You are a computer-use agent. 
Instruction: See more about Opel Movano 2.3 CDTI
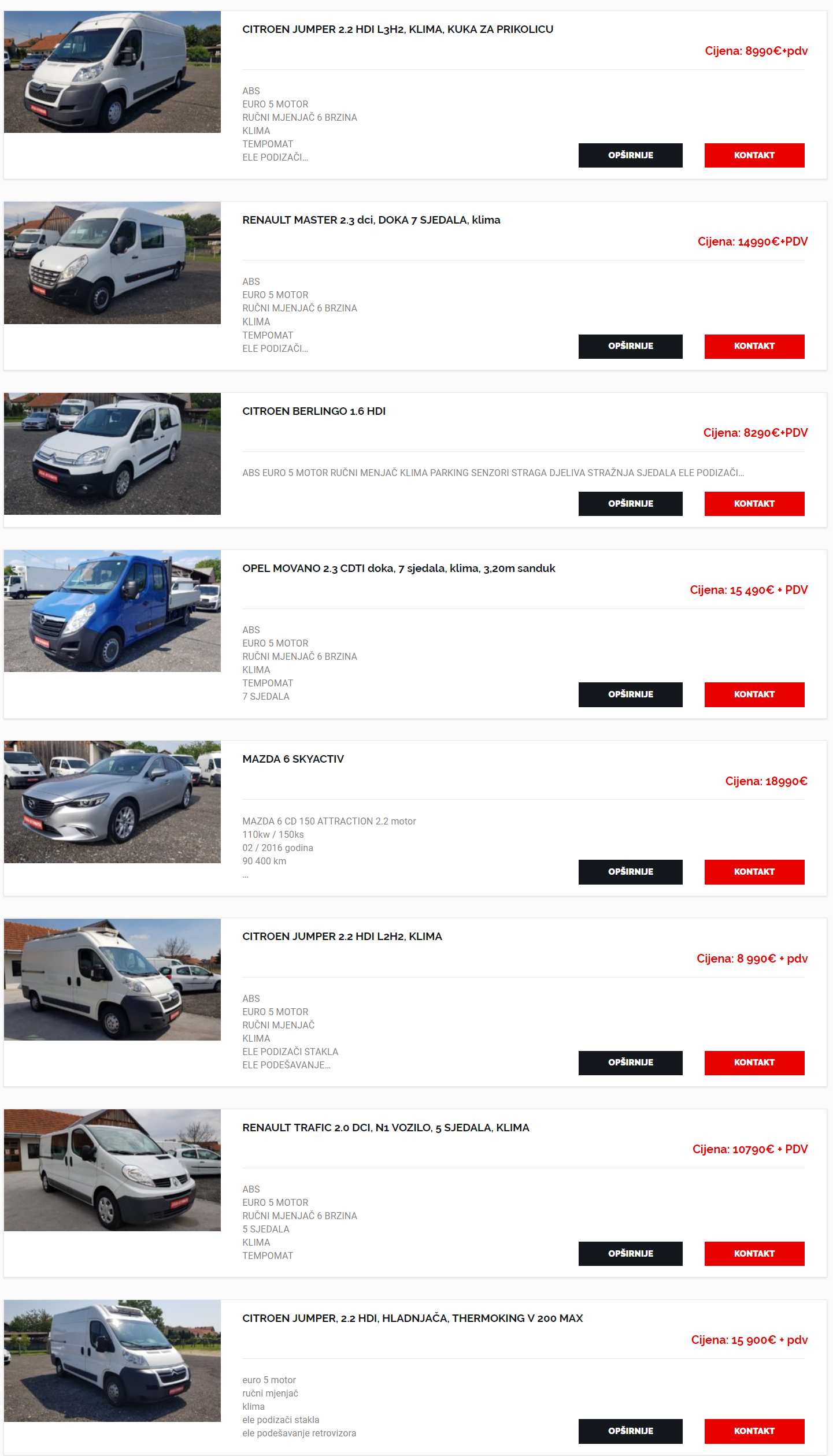coord(630,694)
